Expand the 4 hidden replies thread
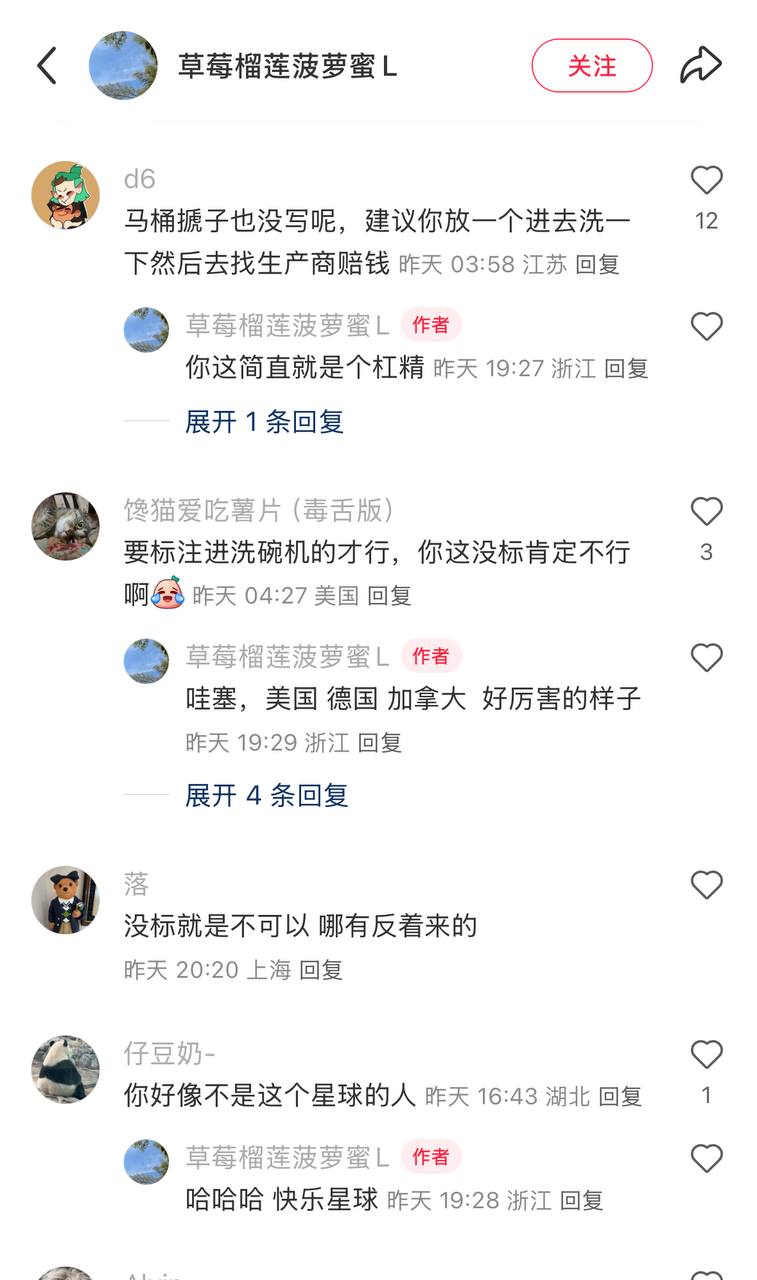 (x=263, y=793)
